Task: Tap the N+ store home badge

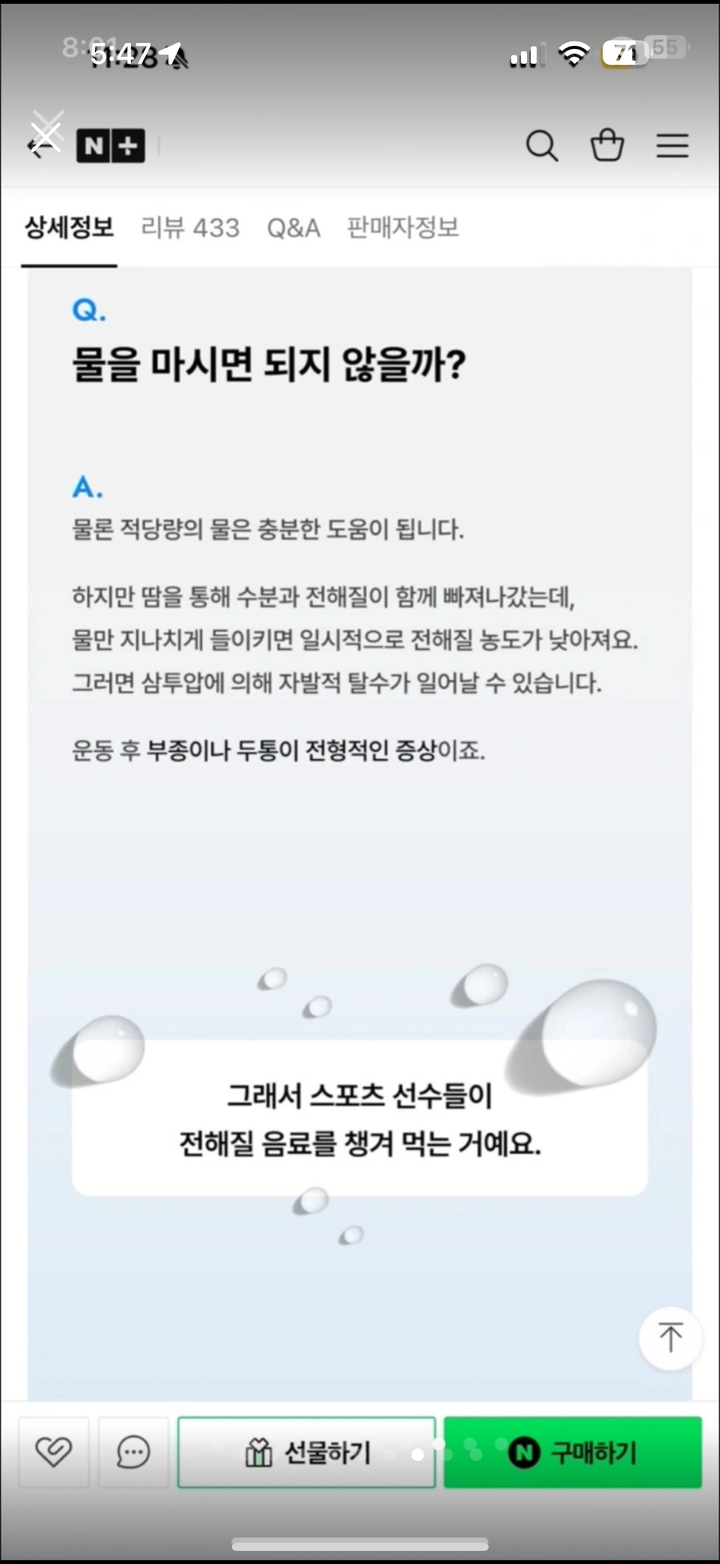Action: coord(111,147)
